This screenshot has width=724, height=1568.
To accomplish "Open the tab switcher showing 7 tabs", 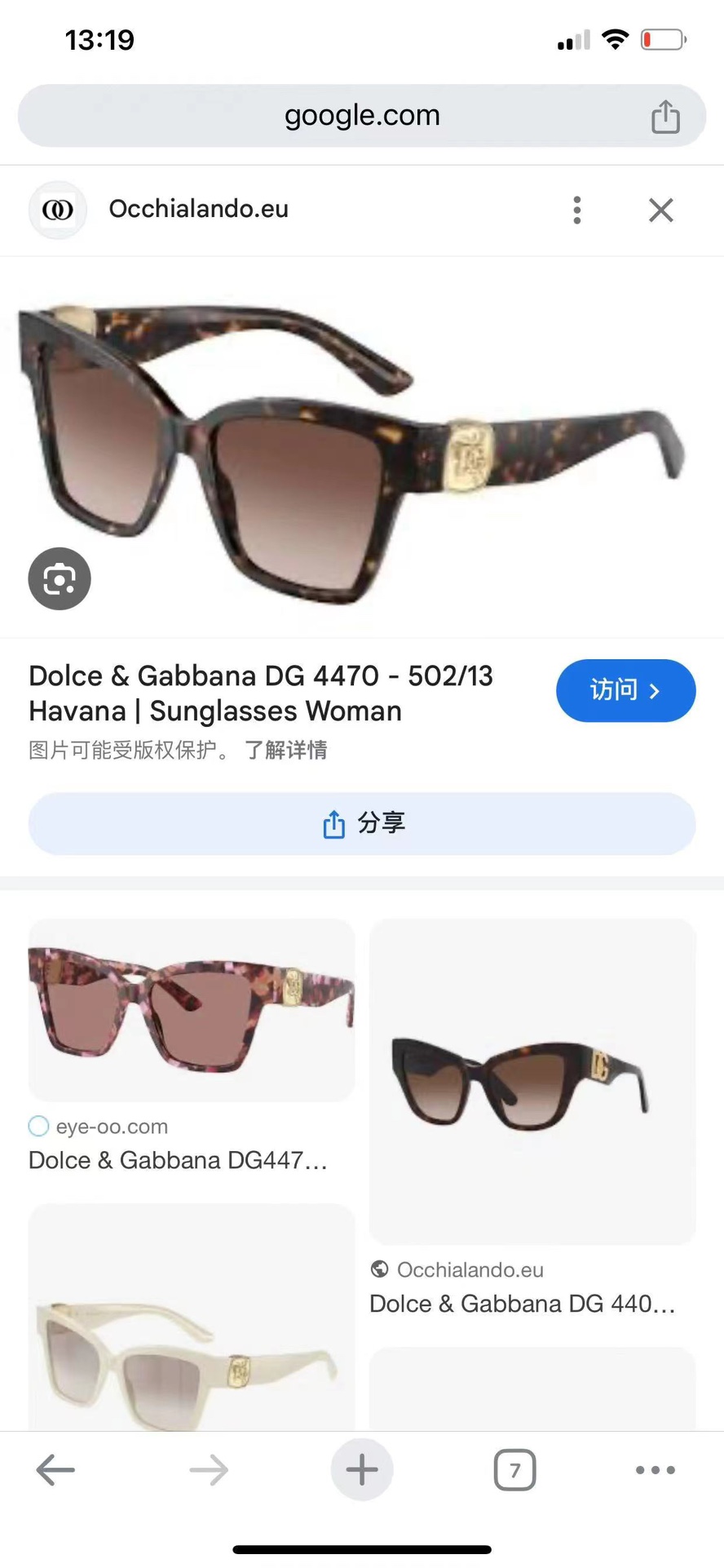I will pyautogui.click(x=514, y=1470).
